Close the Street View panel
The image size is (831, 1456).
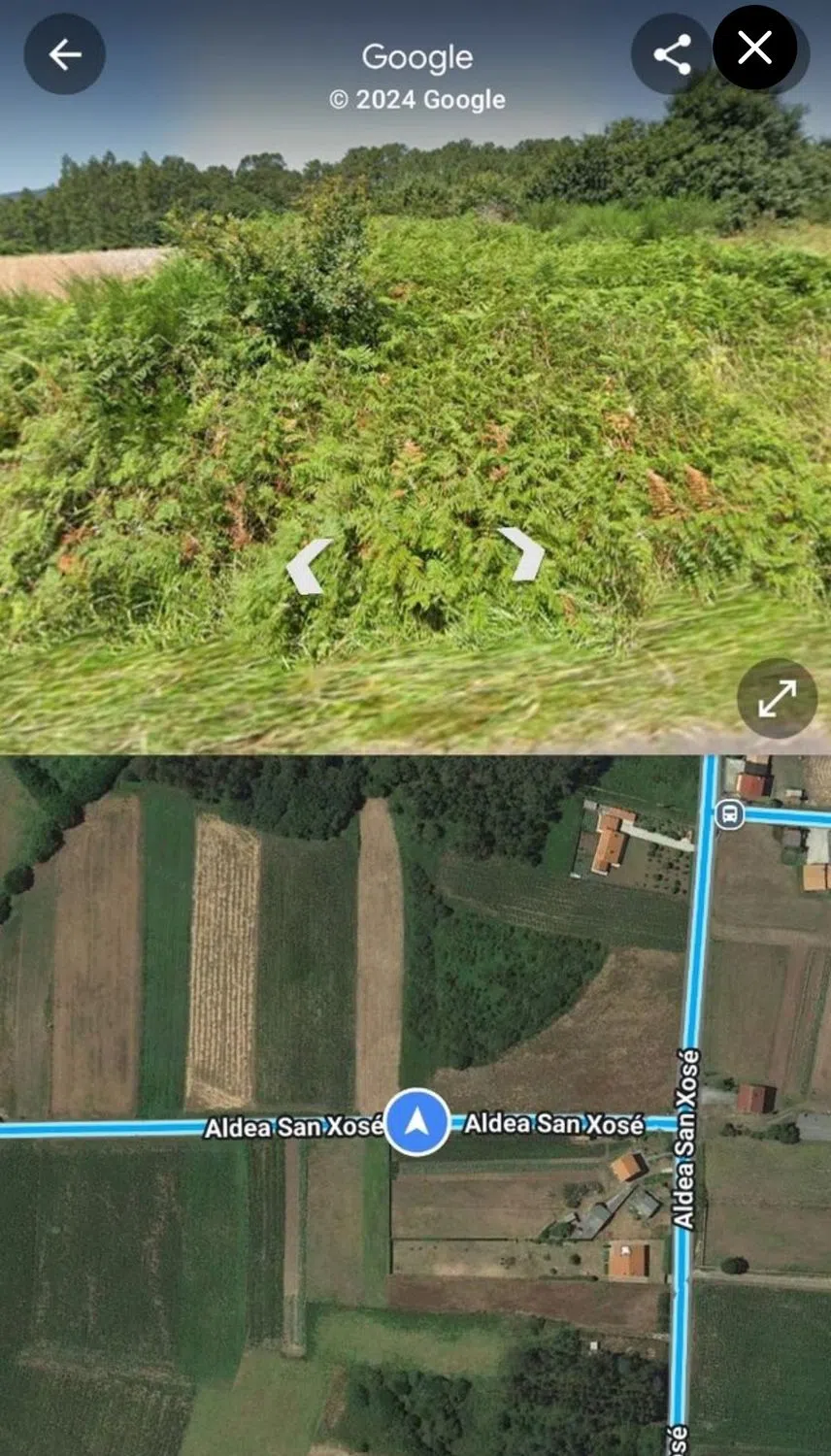click(x=754, y=48)
